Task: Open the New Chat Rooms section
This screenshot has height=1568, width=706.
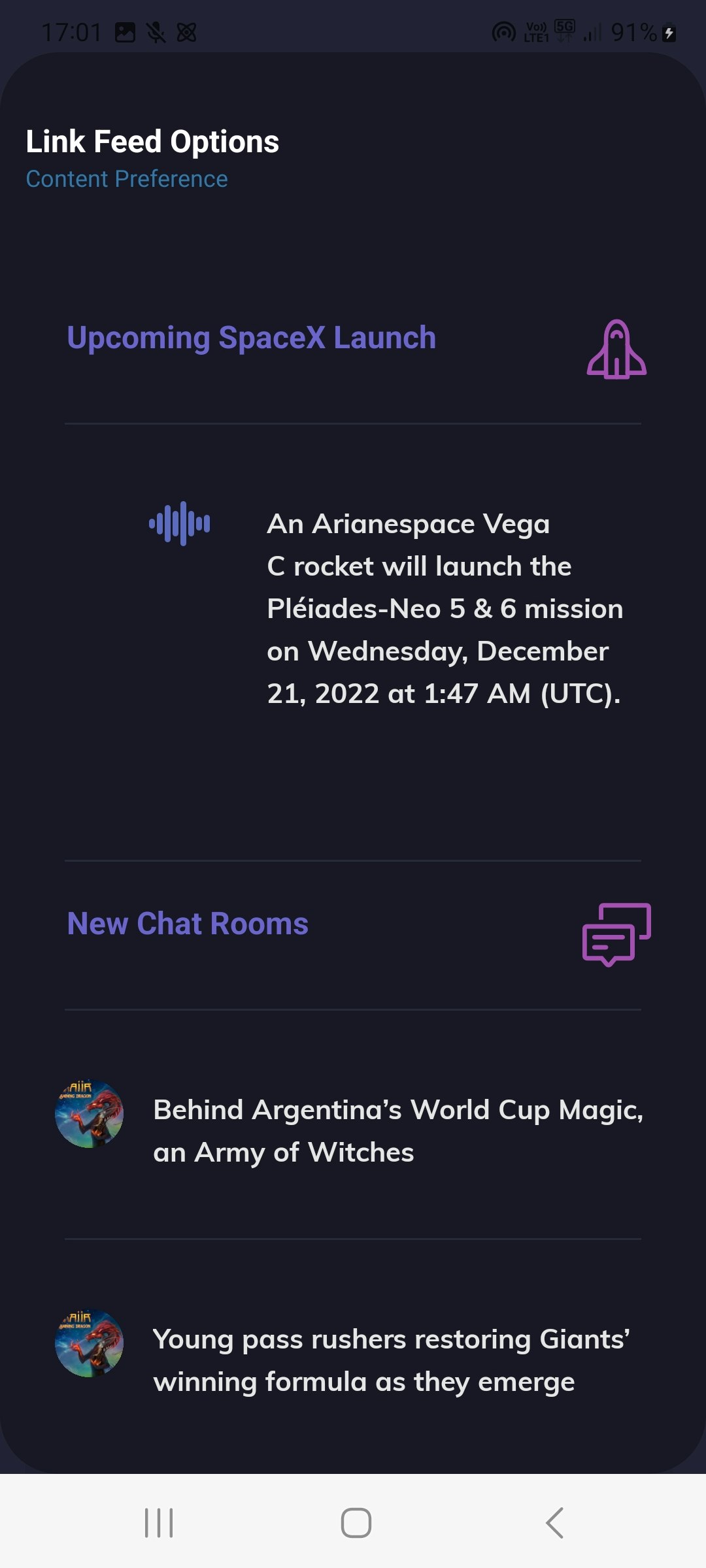Action: [188, 924]
